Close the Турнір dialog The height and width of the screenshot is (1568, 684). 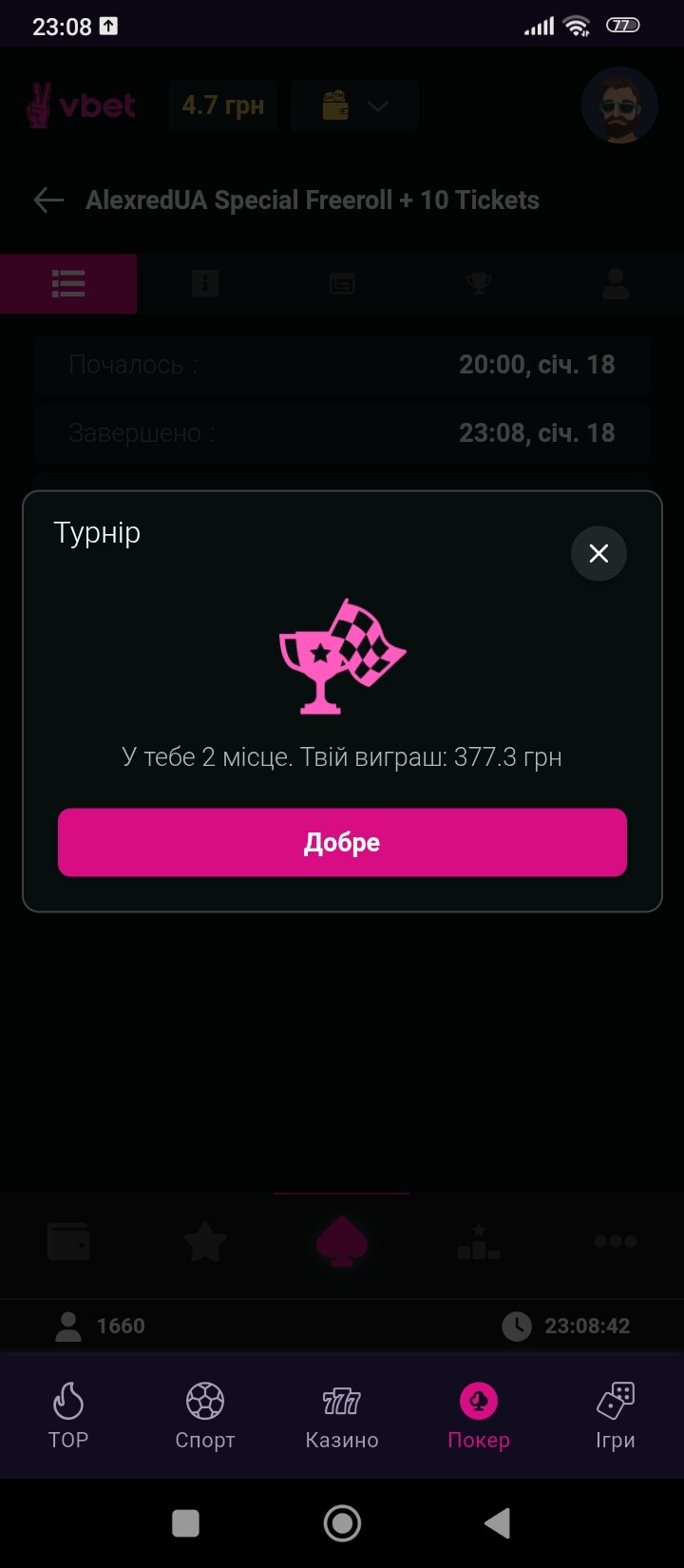tap(598, 553)
